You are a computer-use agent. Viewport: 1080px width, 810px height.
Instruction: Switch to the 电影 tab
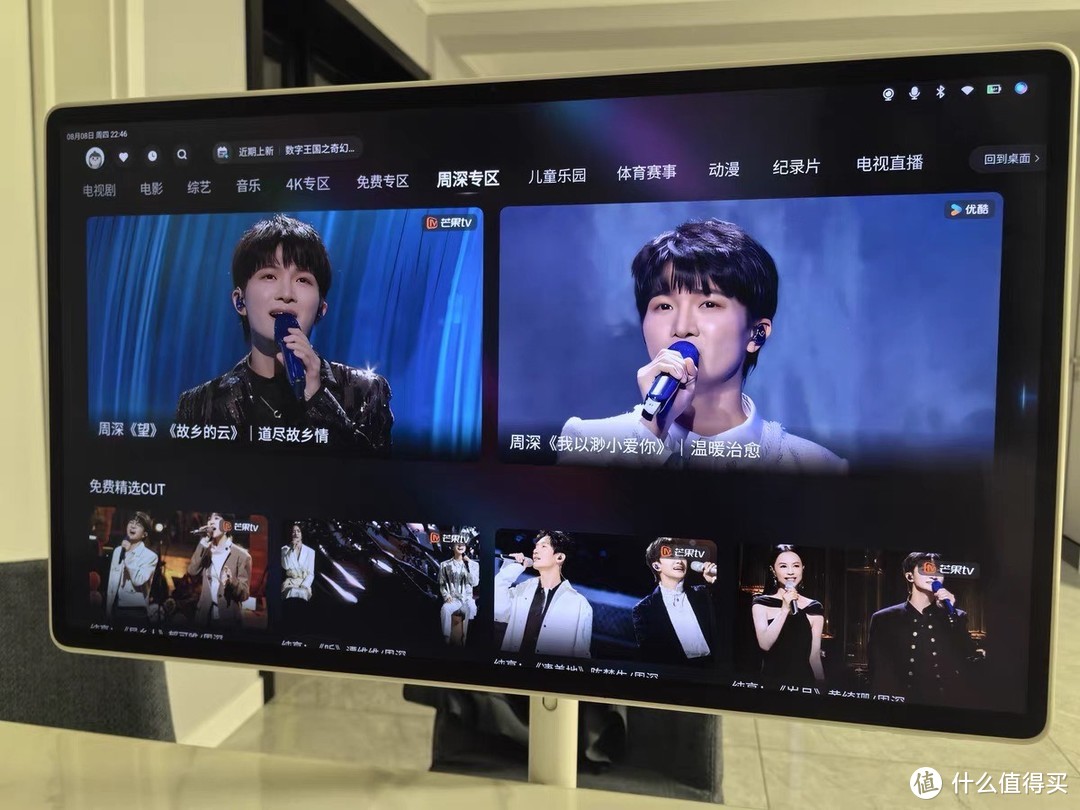click(x=151, y=187)
